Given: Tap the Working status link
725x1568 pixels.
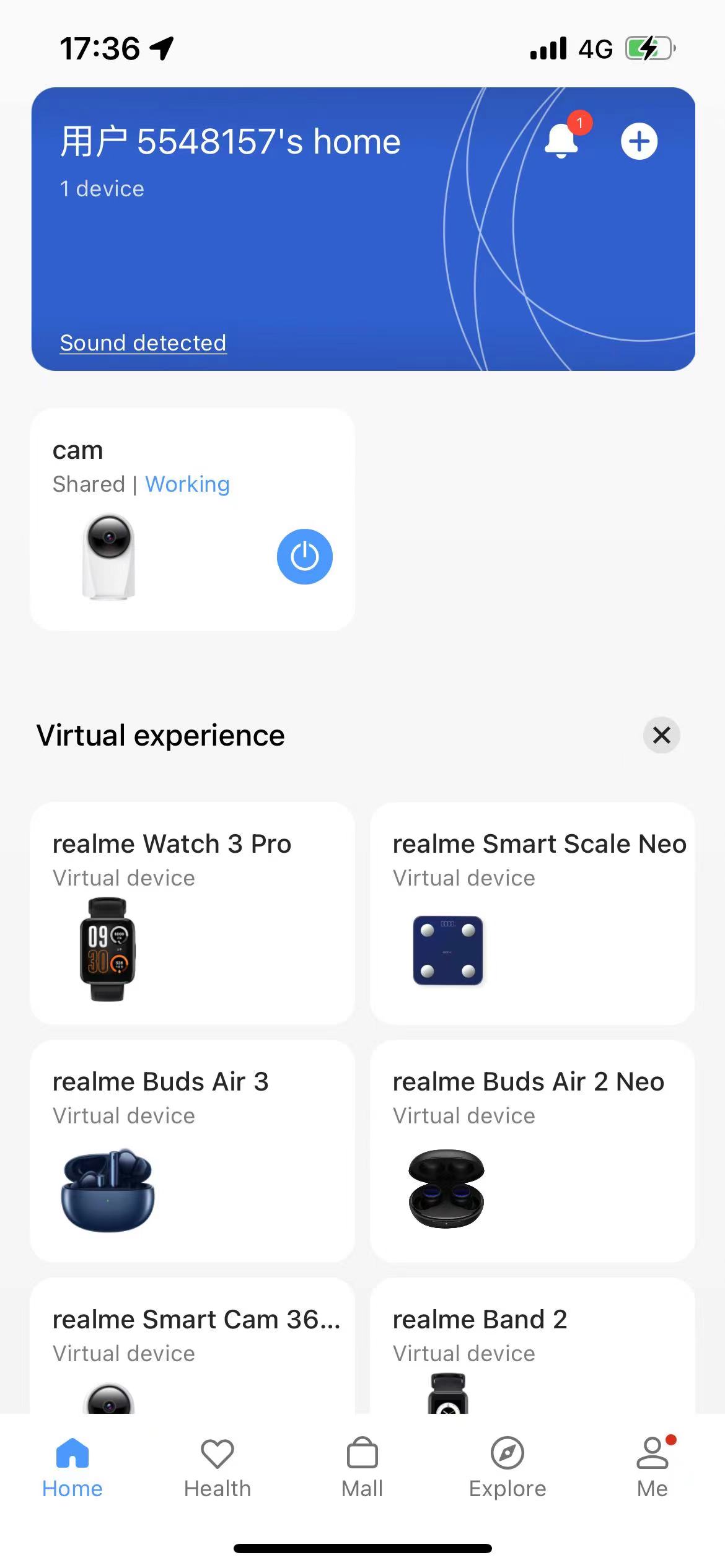Looking at the screenshot, I should [x=187, y=484].
